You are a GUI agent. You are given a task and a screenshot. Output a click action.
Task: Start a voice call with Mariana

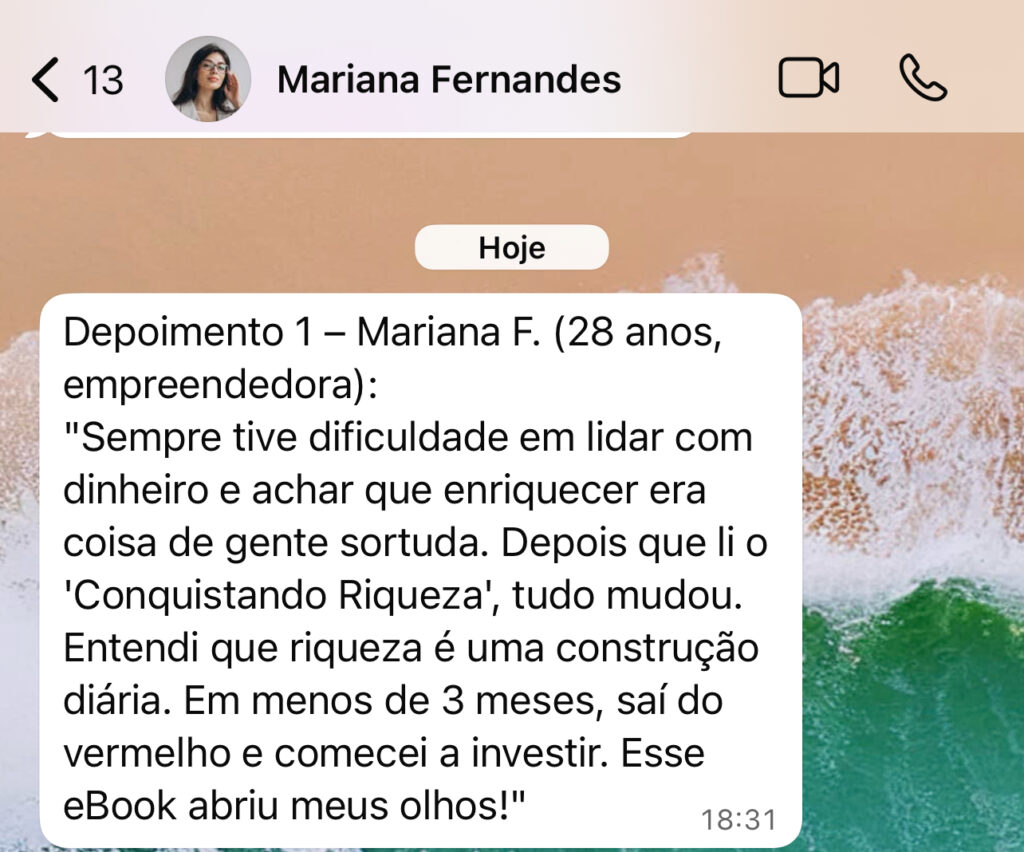tap(922, 78)
